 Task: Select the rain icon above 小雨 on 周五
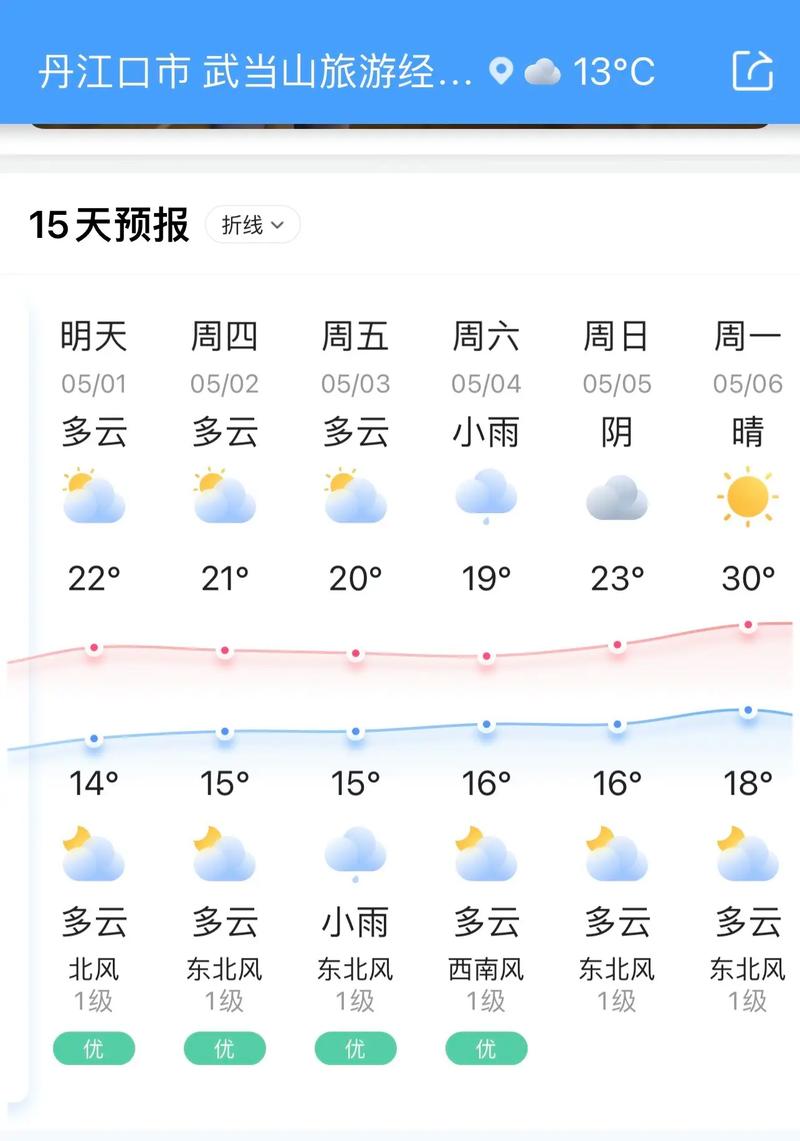point(354,851)
